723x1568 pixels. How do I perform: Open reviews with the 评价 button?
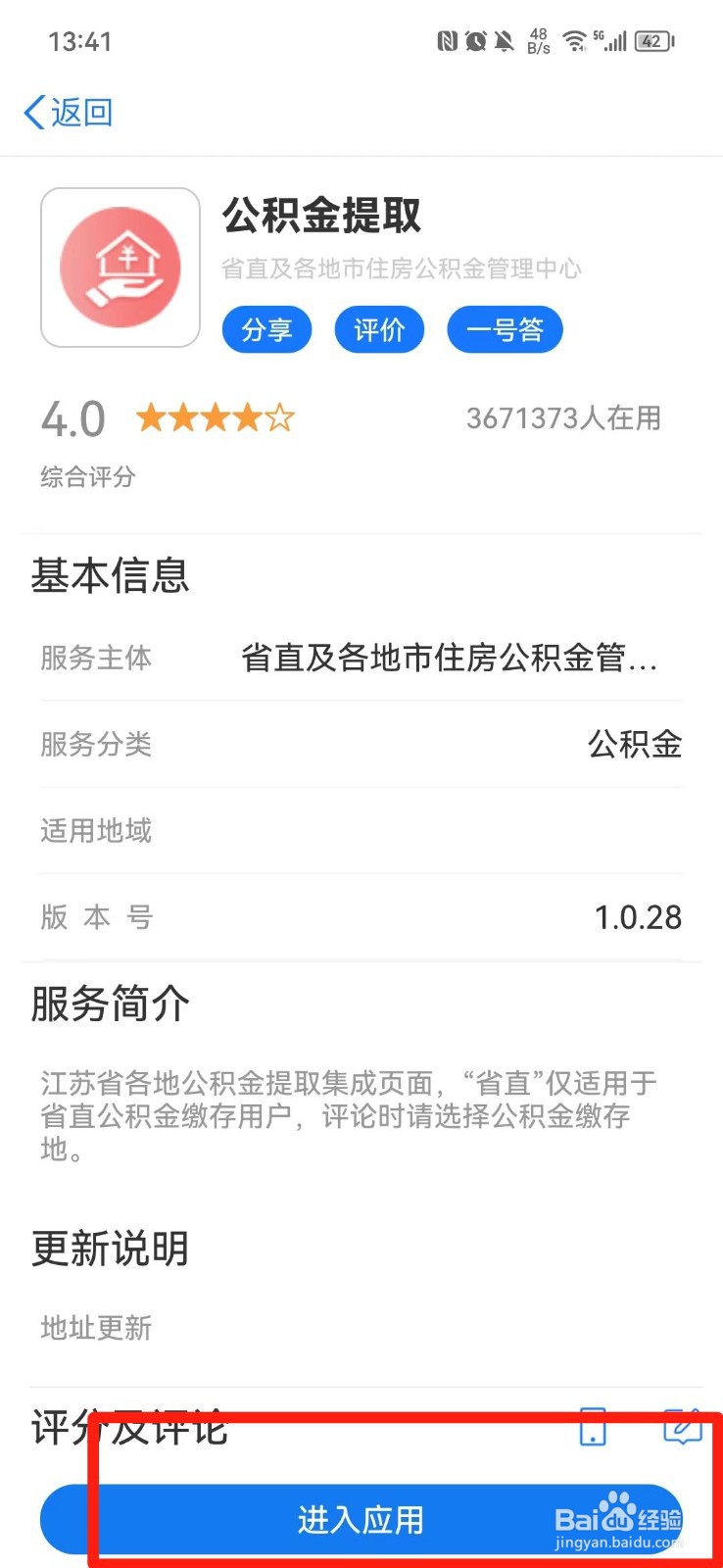point(379,329)
